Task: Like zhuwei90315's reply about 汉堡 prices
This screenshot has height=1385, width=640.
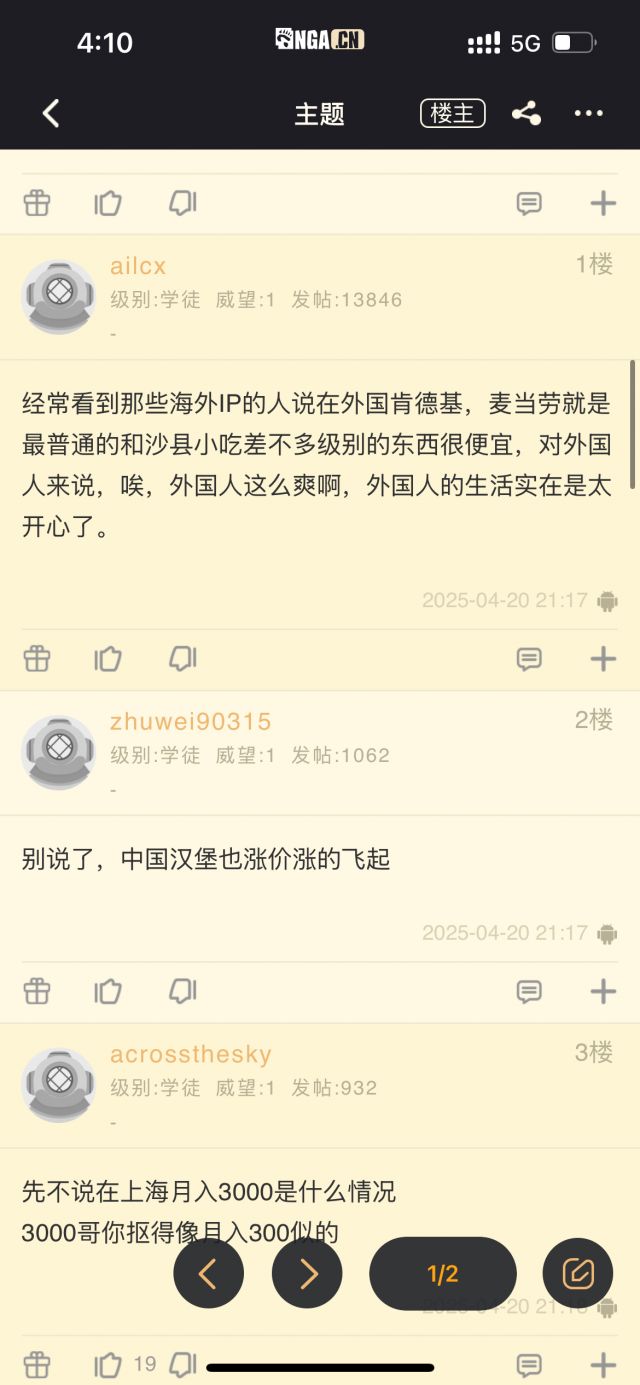Action: pos(108,991)
